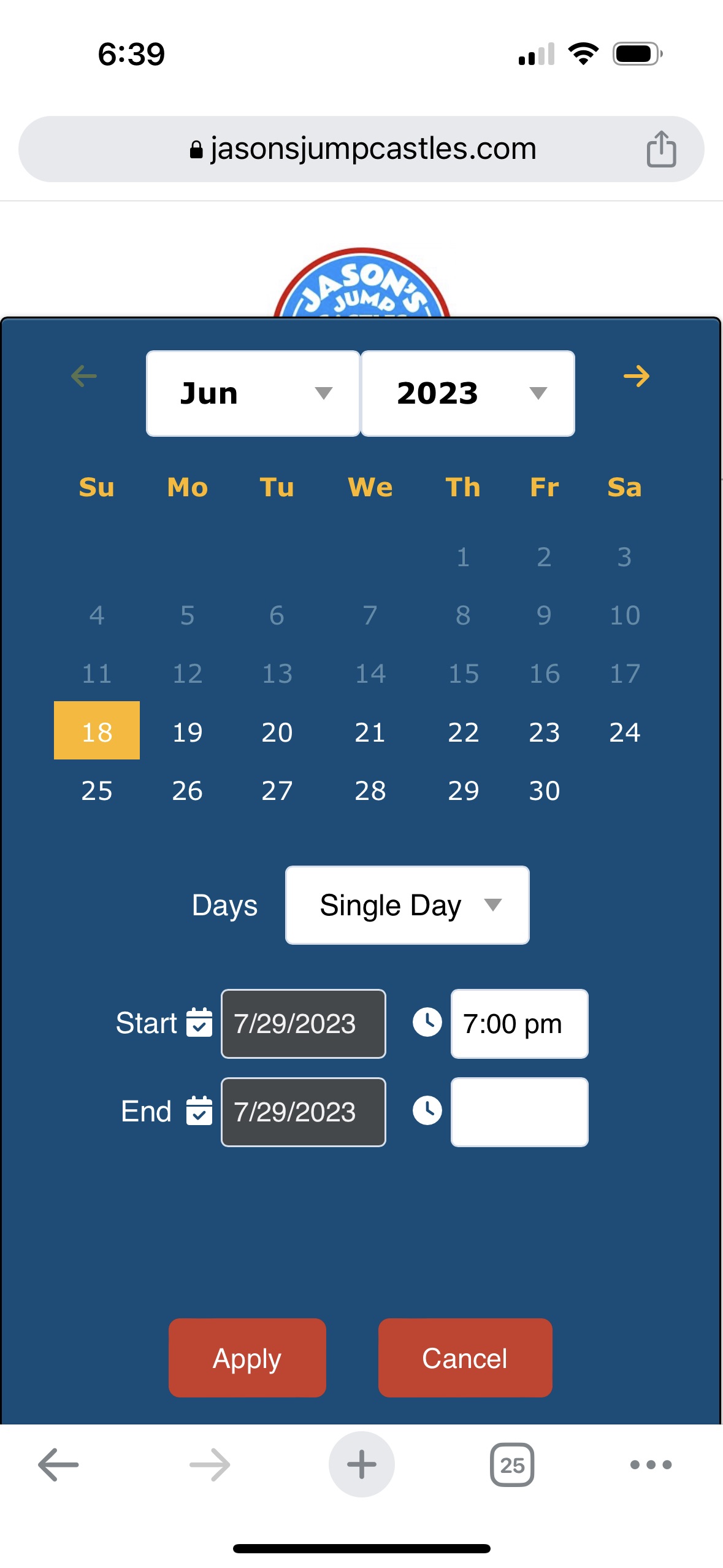723x1568 pixels.
Task: Apply the selected date and time
Action: click(247, 1358)
